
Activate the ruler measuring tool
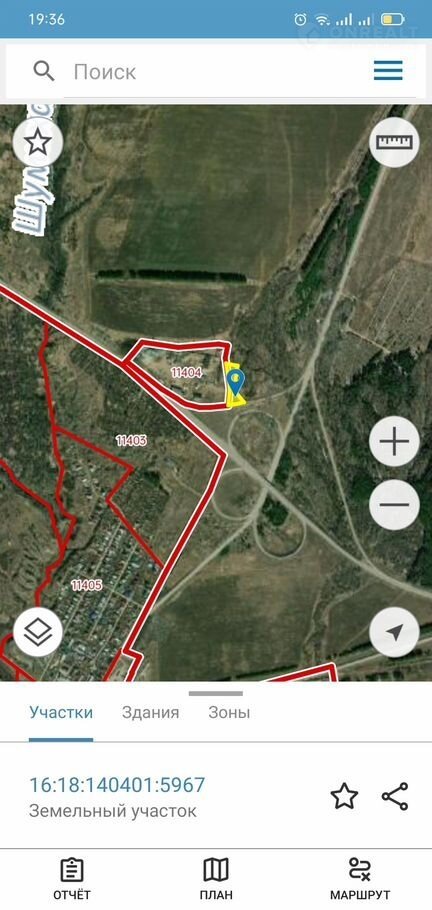[x=394, y=142]
